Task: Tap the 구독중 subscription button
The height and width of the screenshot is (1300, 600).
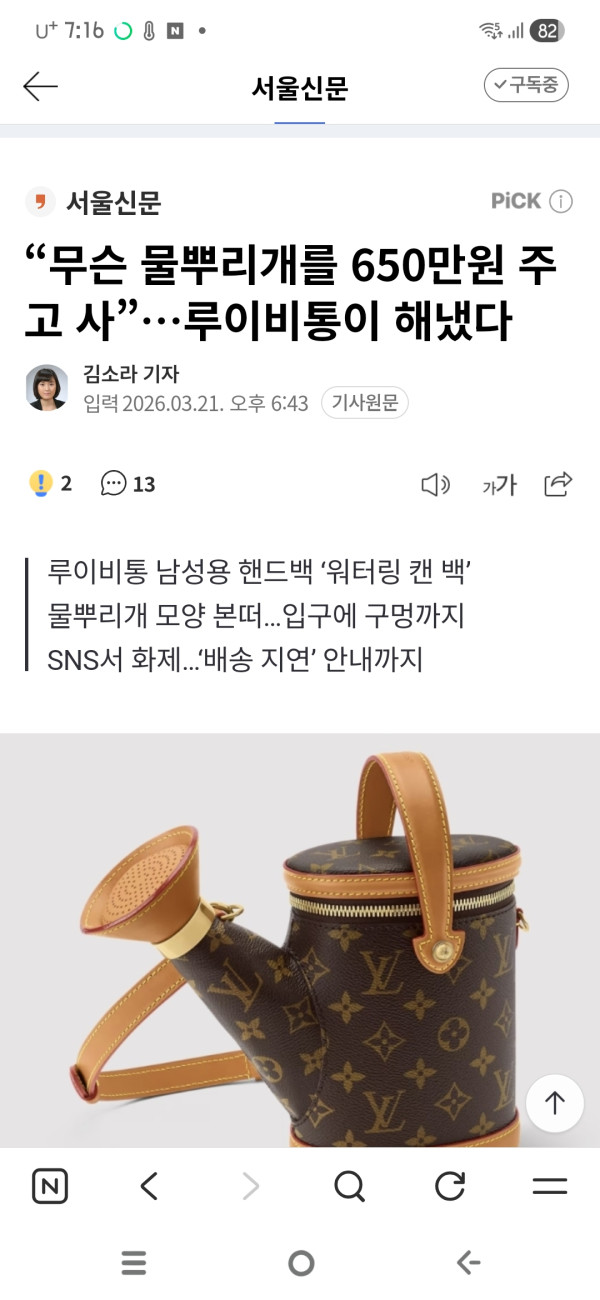Action: pyautogui.click(x=526, y=86)
